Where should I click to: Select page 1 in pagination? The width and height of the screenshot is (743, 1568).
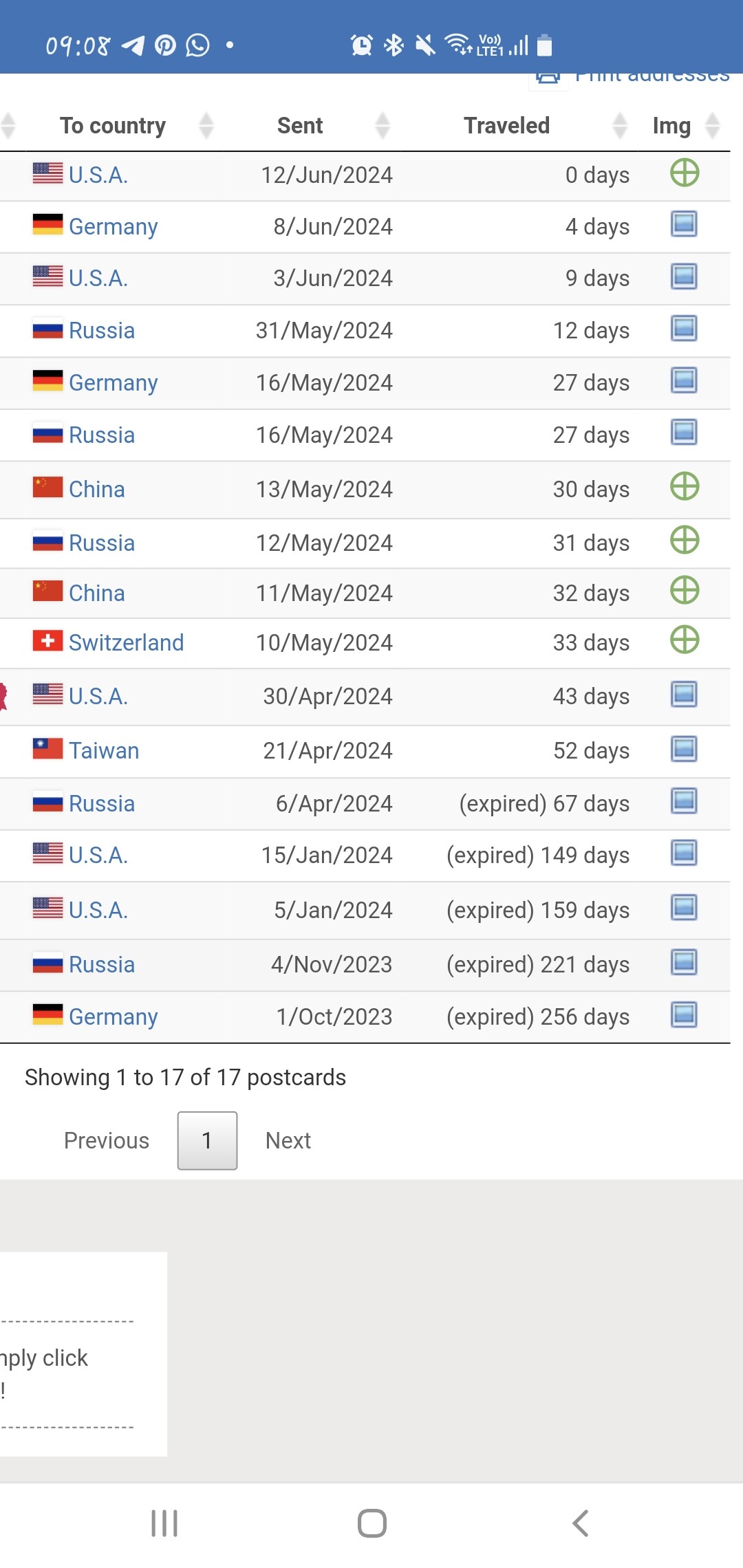tap(207, 1140)
